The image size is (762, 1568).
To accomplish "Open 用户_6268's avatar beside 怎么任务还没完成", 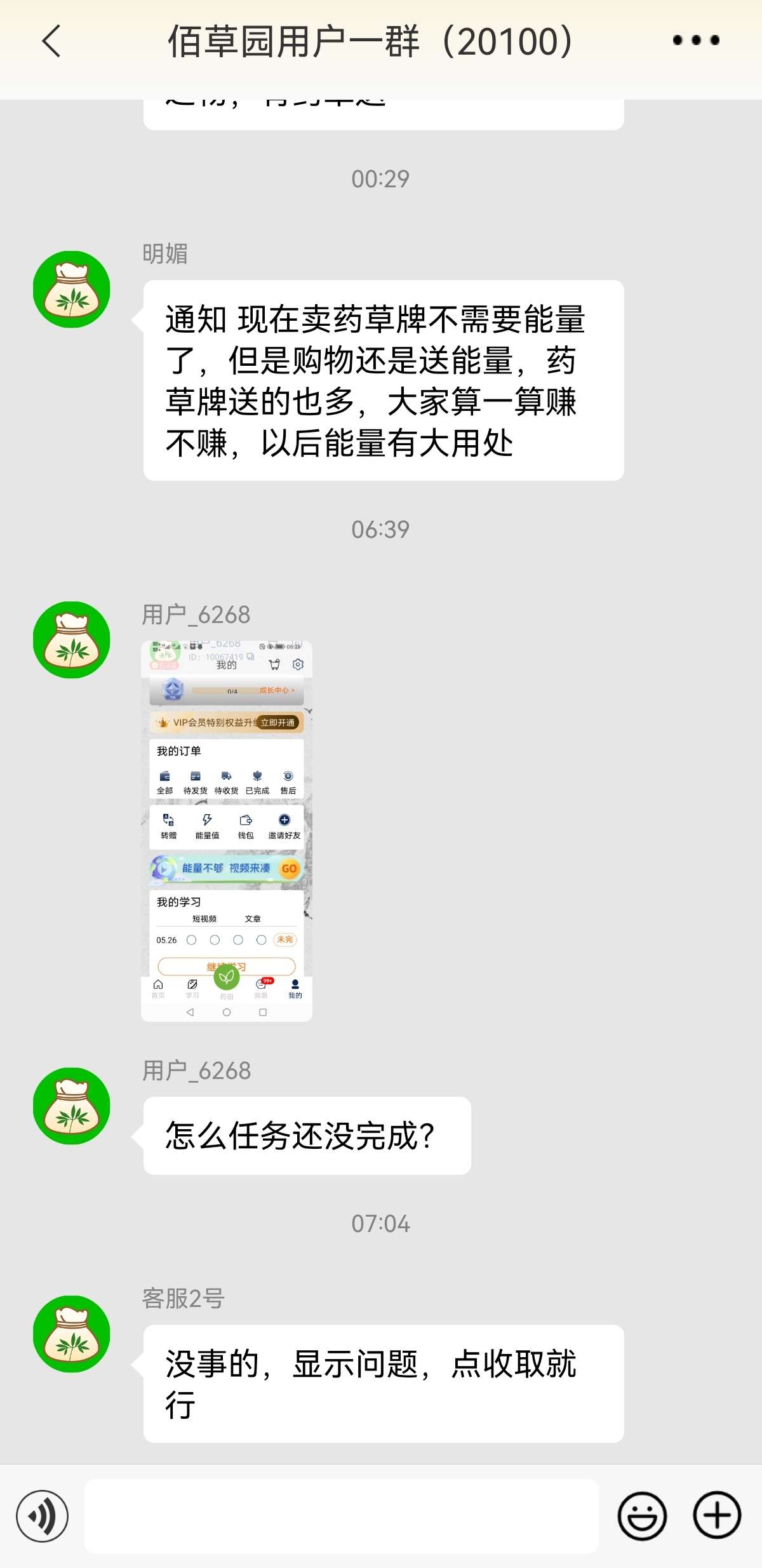I will tap(72, 1106).
